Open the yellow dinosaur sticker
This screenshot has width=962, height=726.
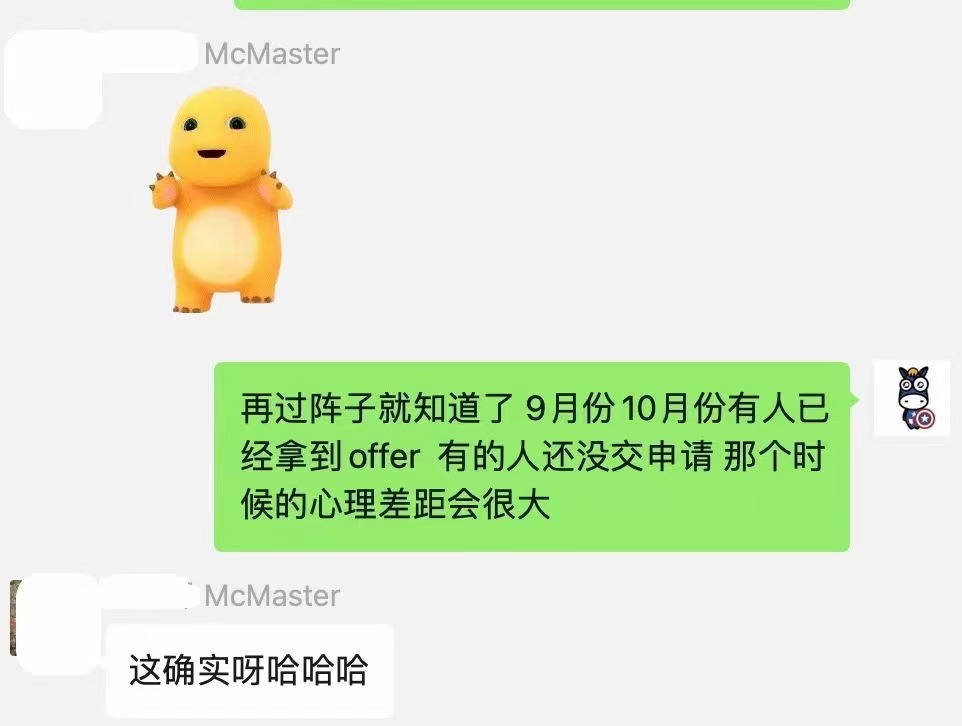click(x=222, y=197)
